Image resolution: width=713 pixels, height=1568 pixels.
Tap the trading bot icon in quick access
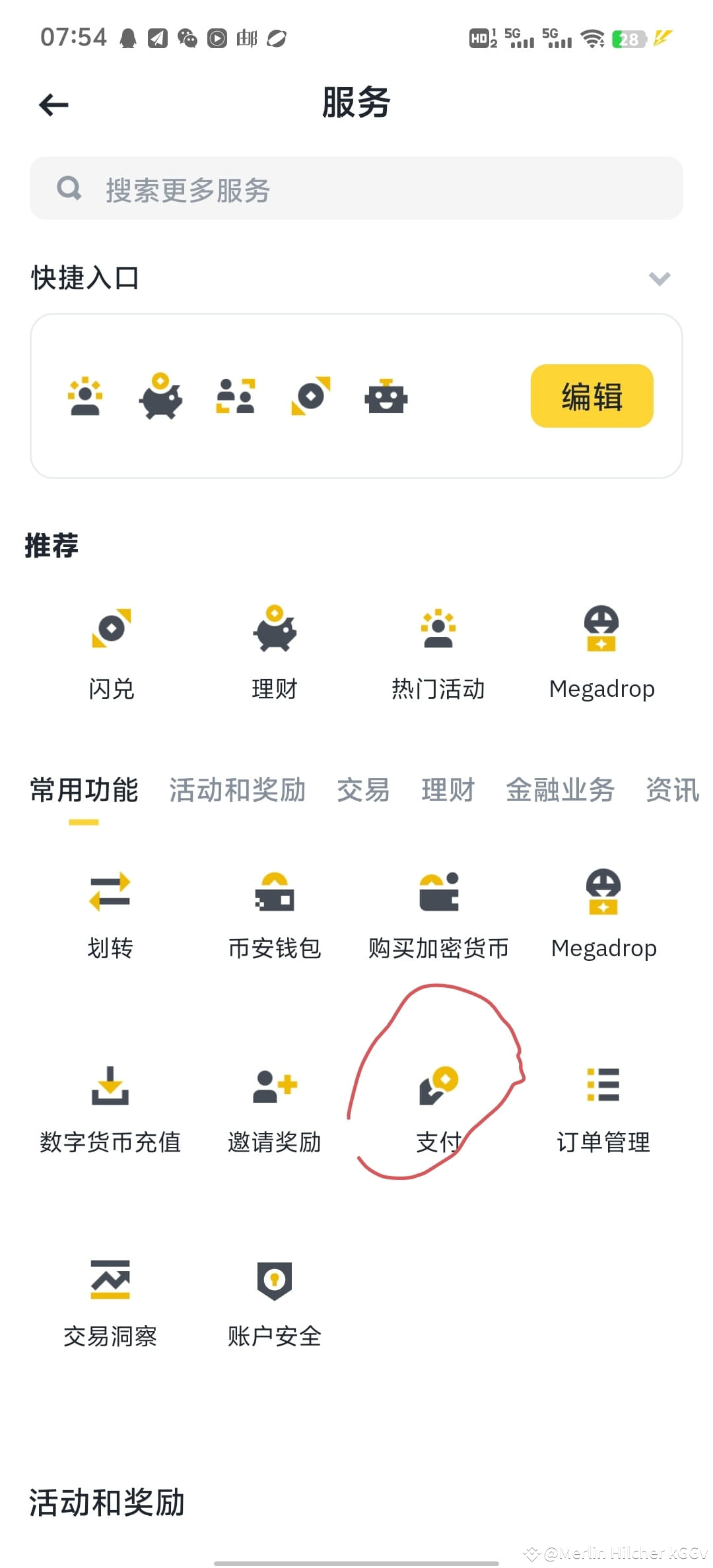(386, 396)
